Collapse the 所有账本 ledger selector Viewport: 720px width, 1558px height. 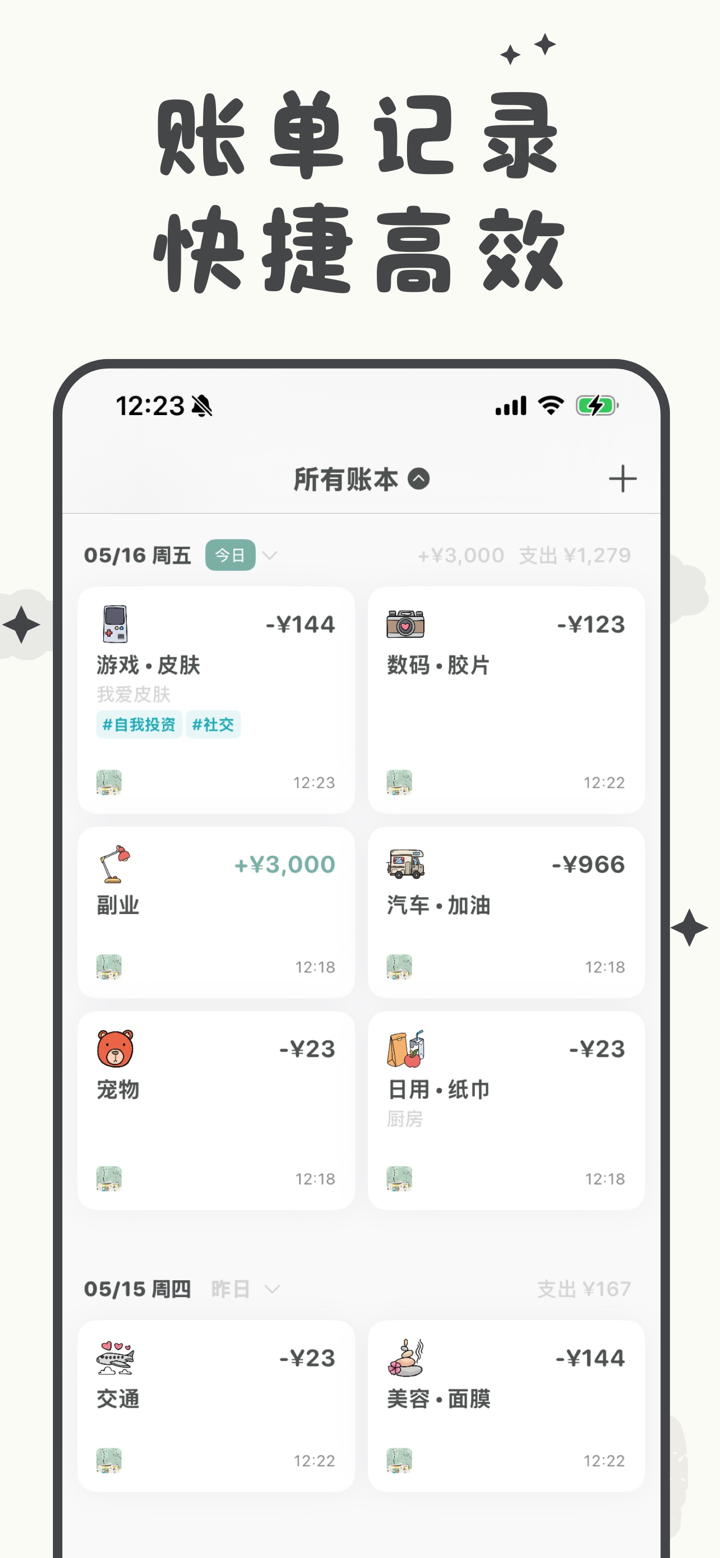(420, 478)
